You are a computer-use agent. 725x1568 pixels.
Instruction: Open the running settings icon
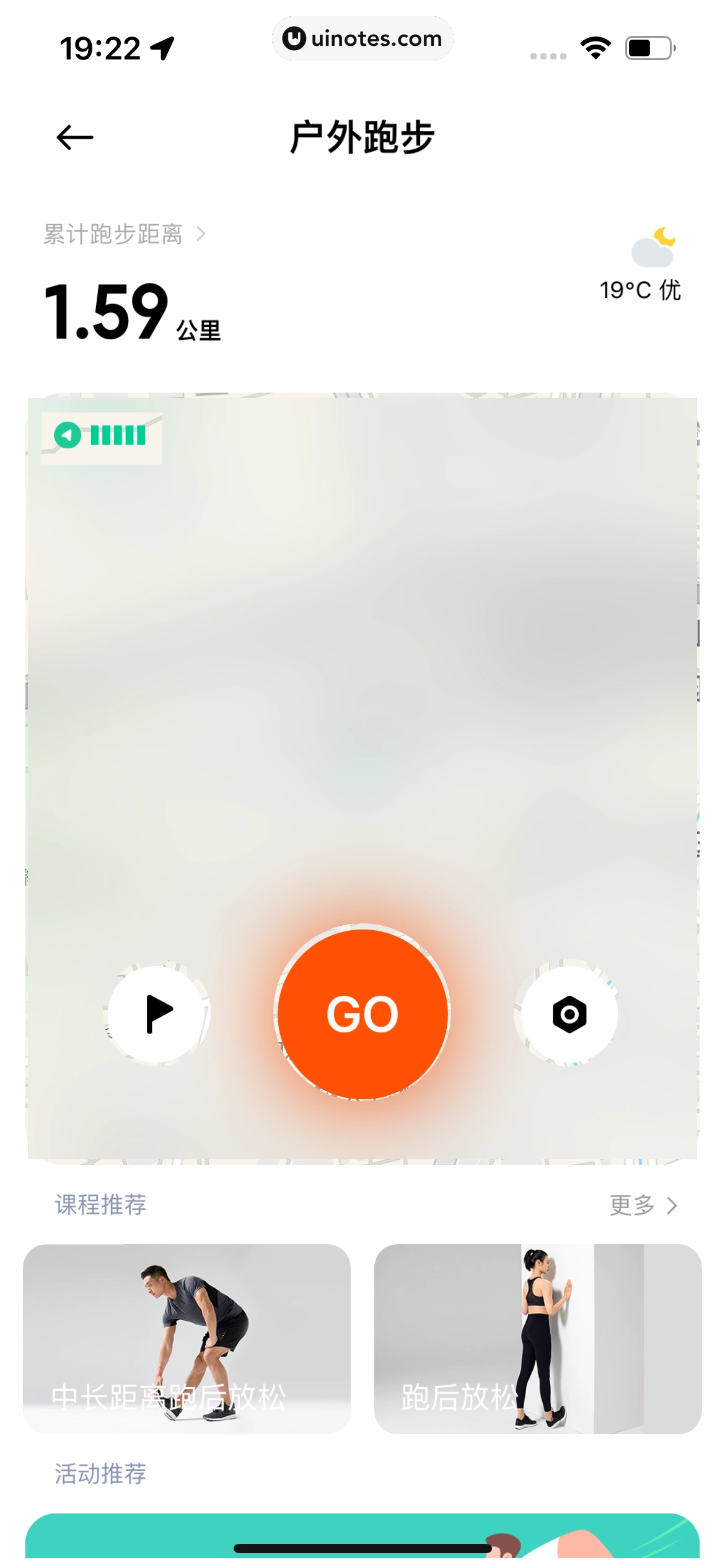(x=569, y=1014)
